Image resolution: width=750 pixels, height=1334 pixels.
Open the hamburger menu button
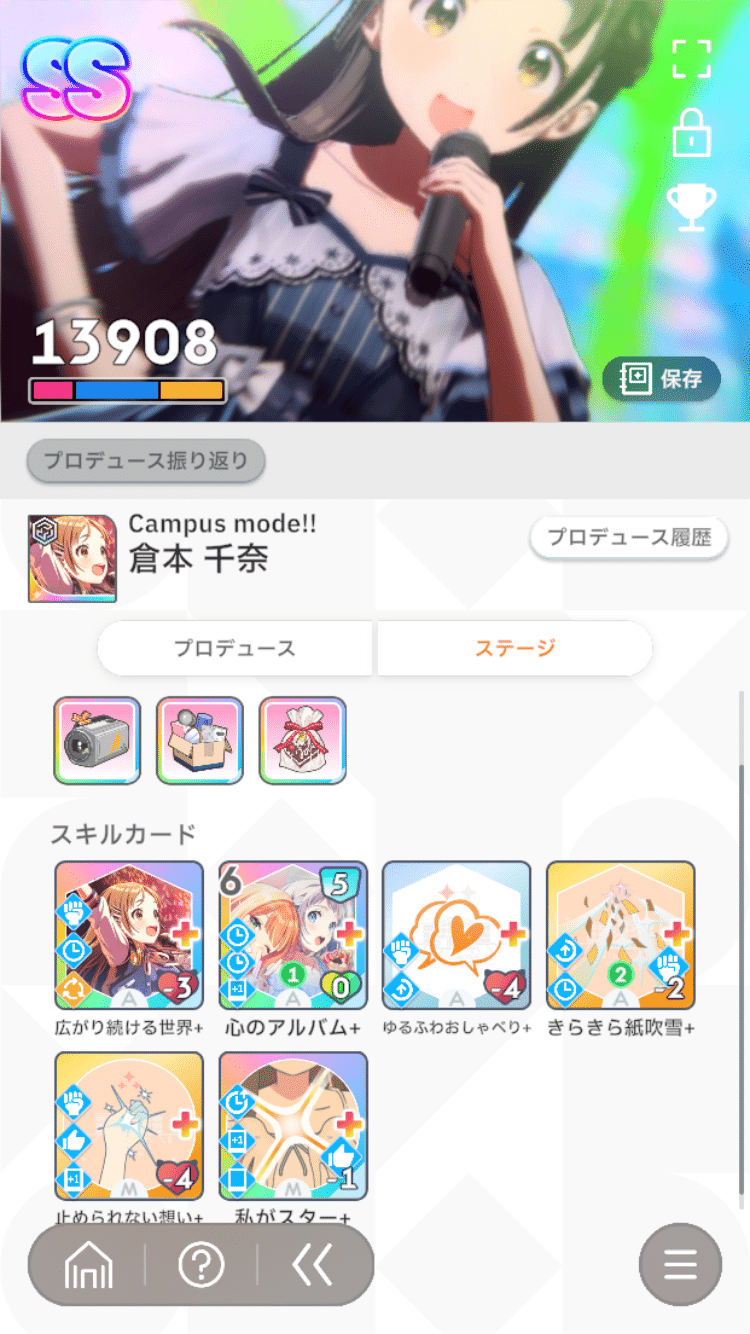coord(680,1265)
